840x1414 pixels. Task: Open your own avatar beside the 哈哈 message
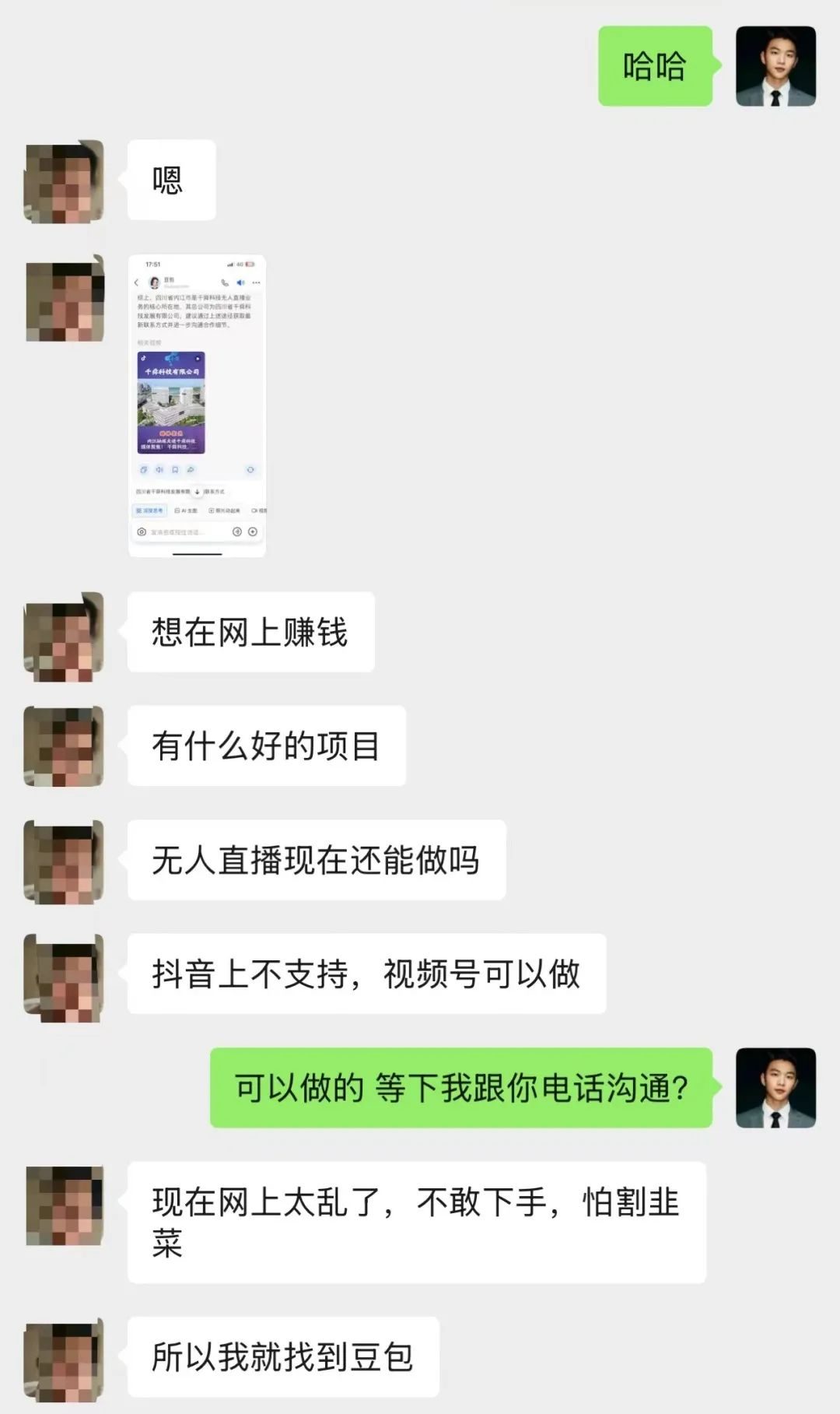click(775, 66)
